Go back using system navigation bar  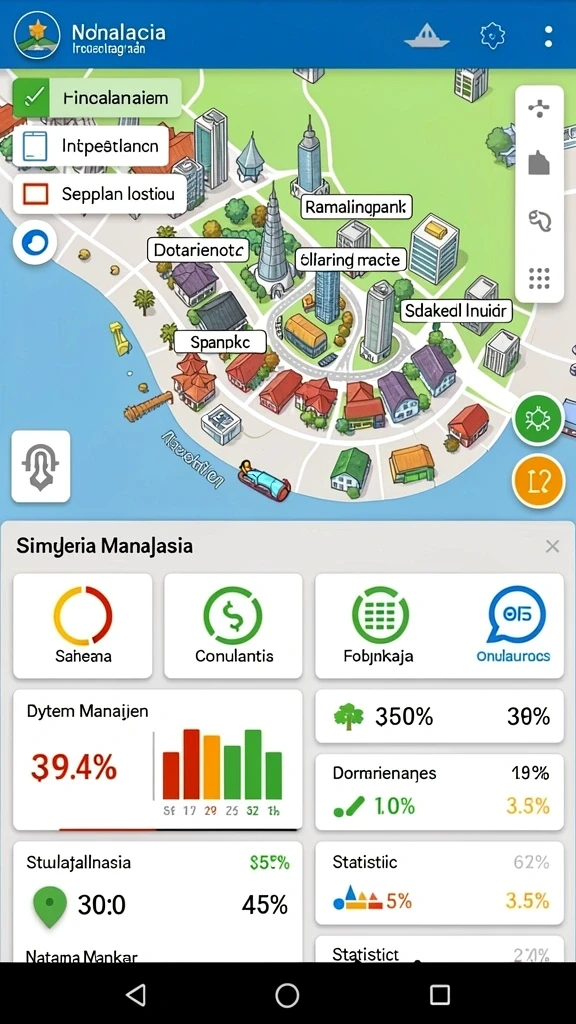tap(136, 995)
